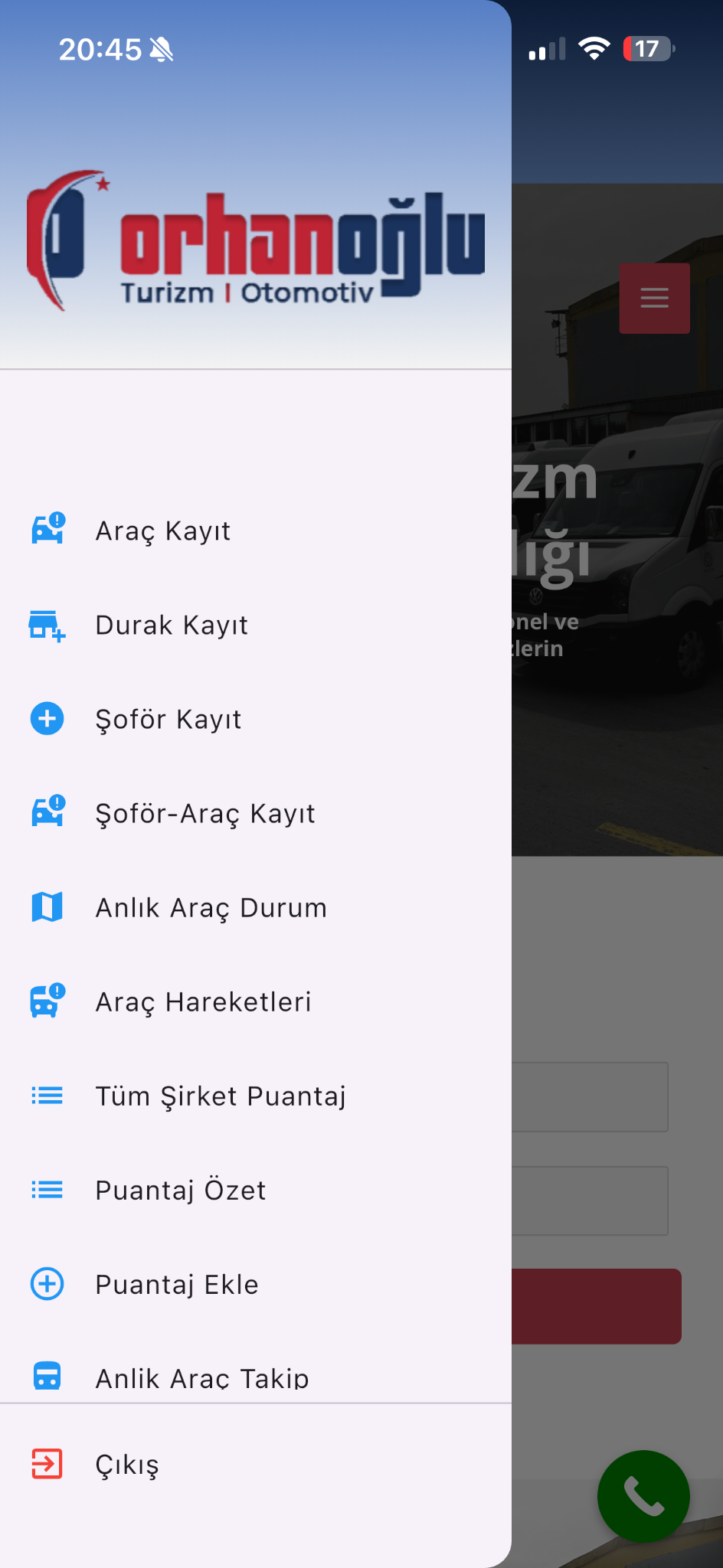Open the hamburger menu

coord(654,298)
